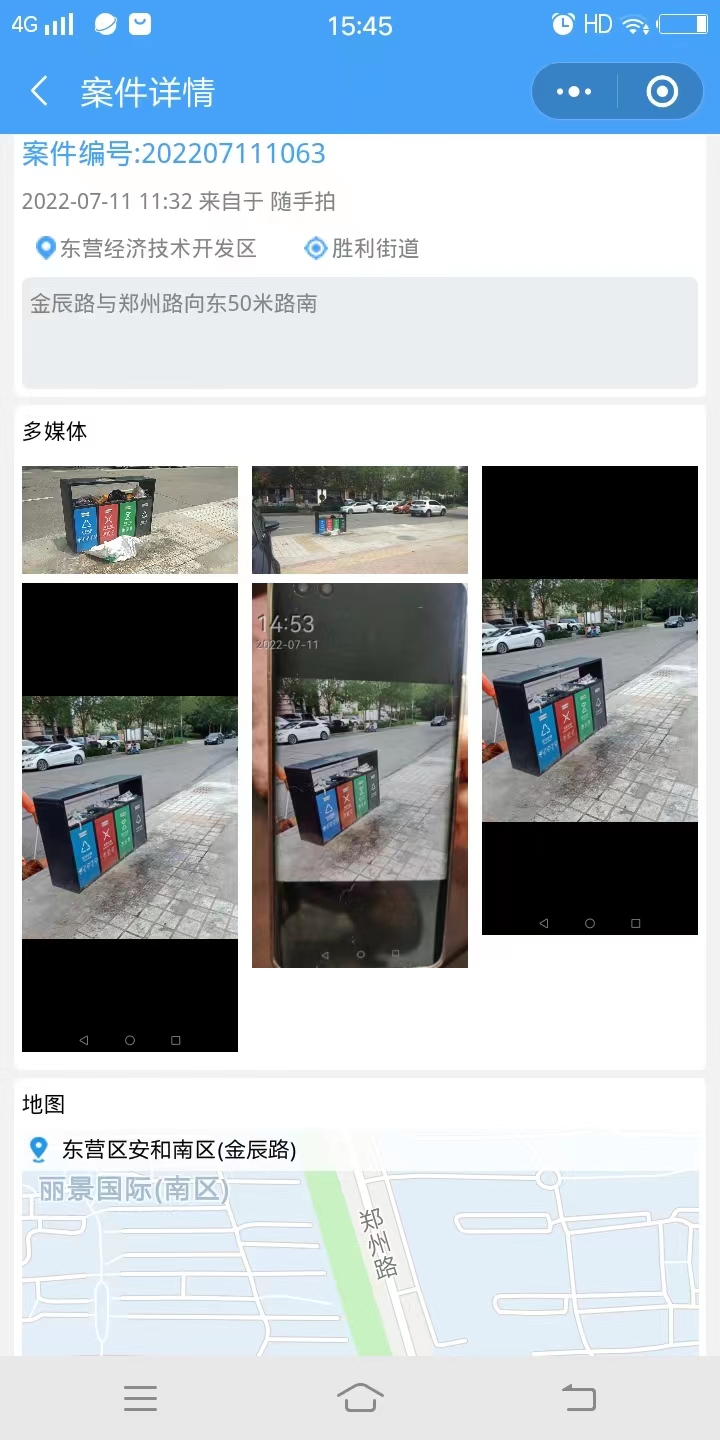Open the mini program more-options menu
Viewport: 720px width, 1440px height.
tap(574, 92)
